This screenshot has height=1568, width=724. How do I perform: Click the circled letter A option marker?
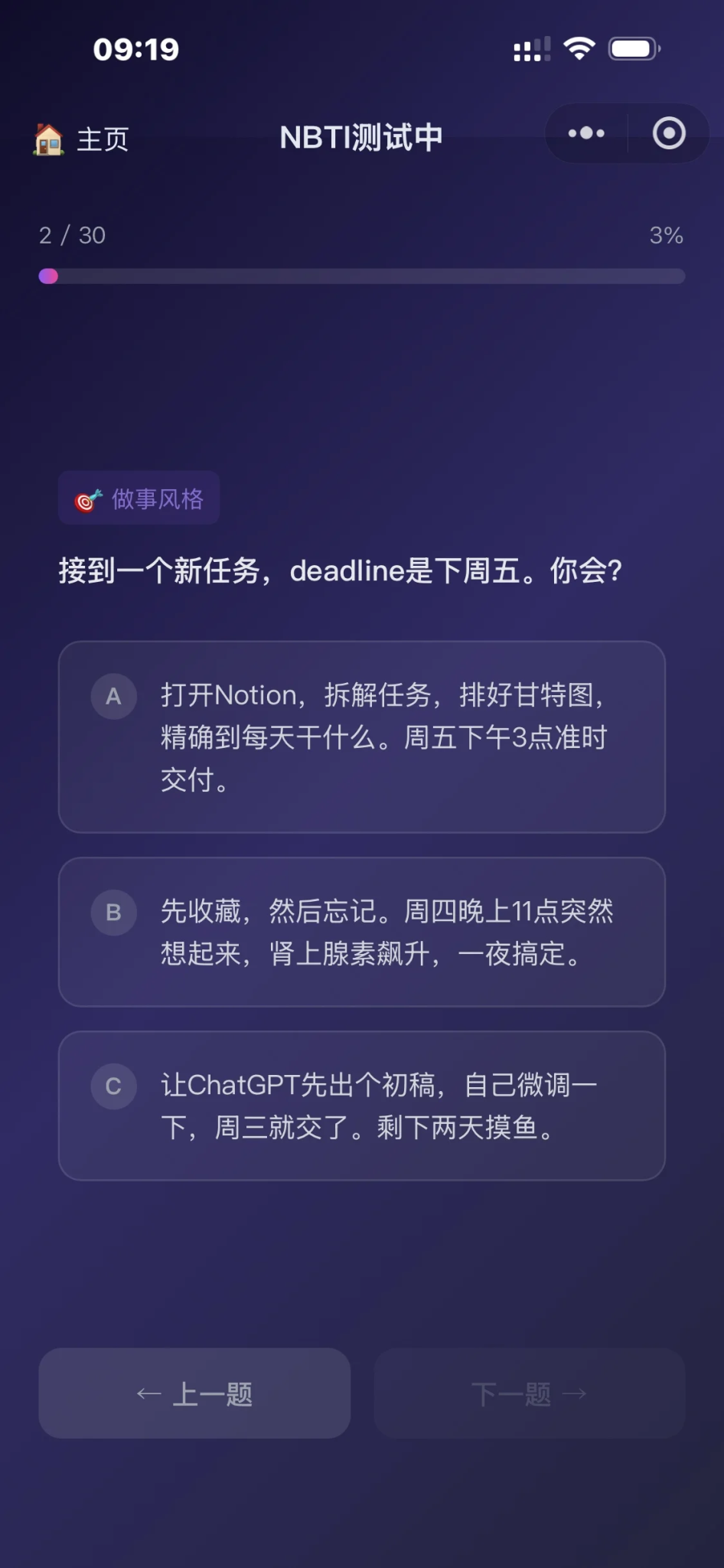pyautogui.click(x=113, y=696)
